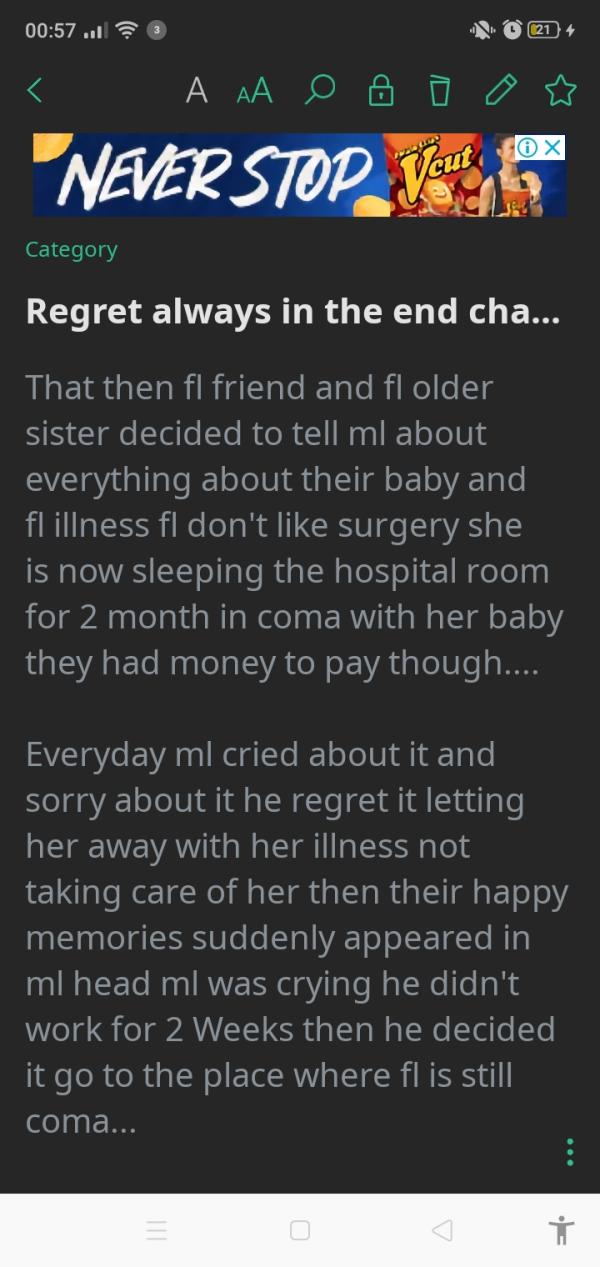Delete this note via trash icon
The width and height of the screenshot is (600, 1267).
(x=439, y=91)
